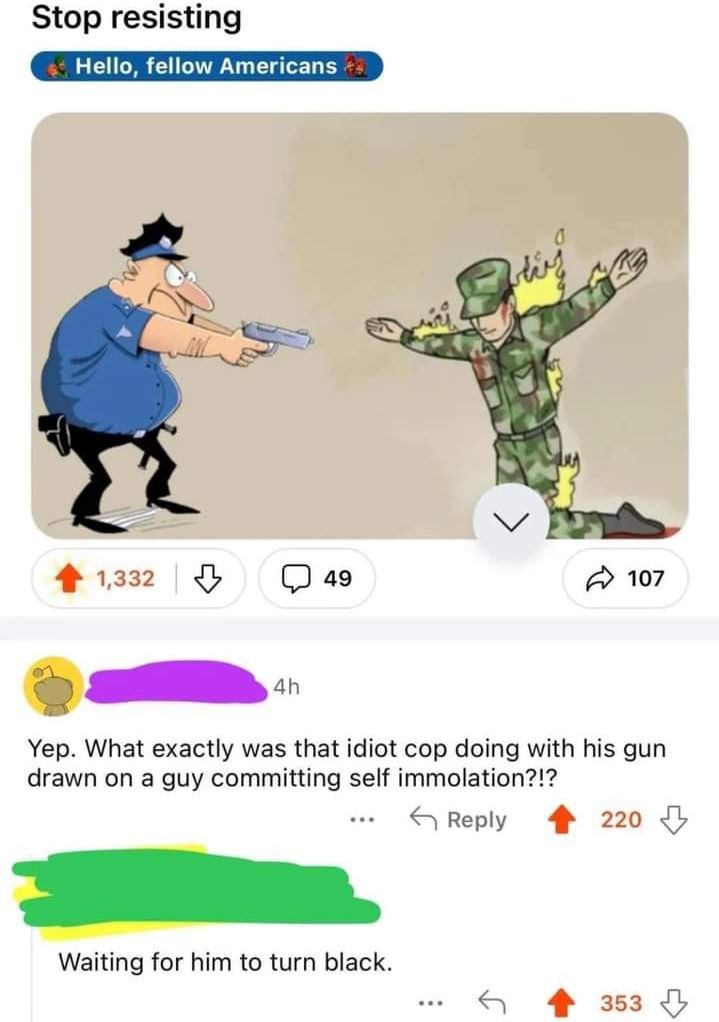Downvote the Stop resisting post
Viewport: 719px width, 1022px height.
205,578
